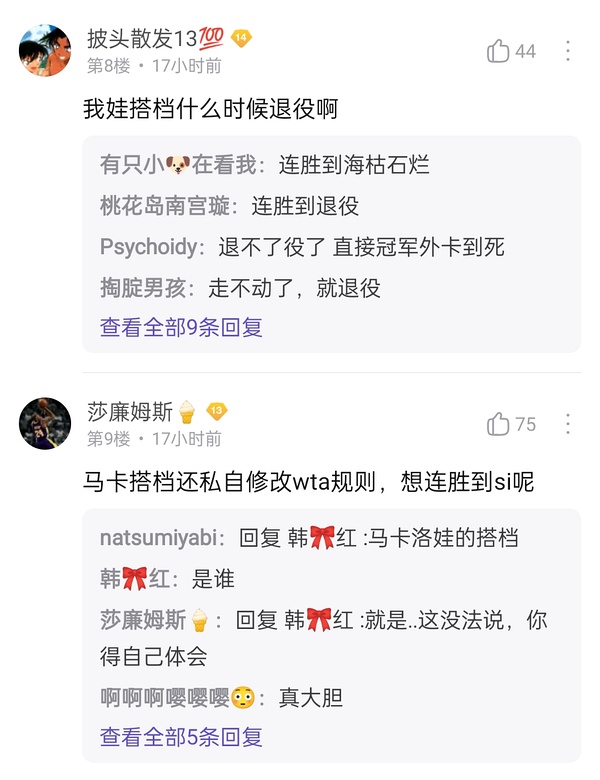View all 9 replies to 8楼
The width and height of the screenshot is (600, 780).
181,327
